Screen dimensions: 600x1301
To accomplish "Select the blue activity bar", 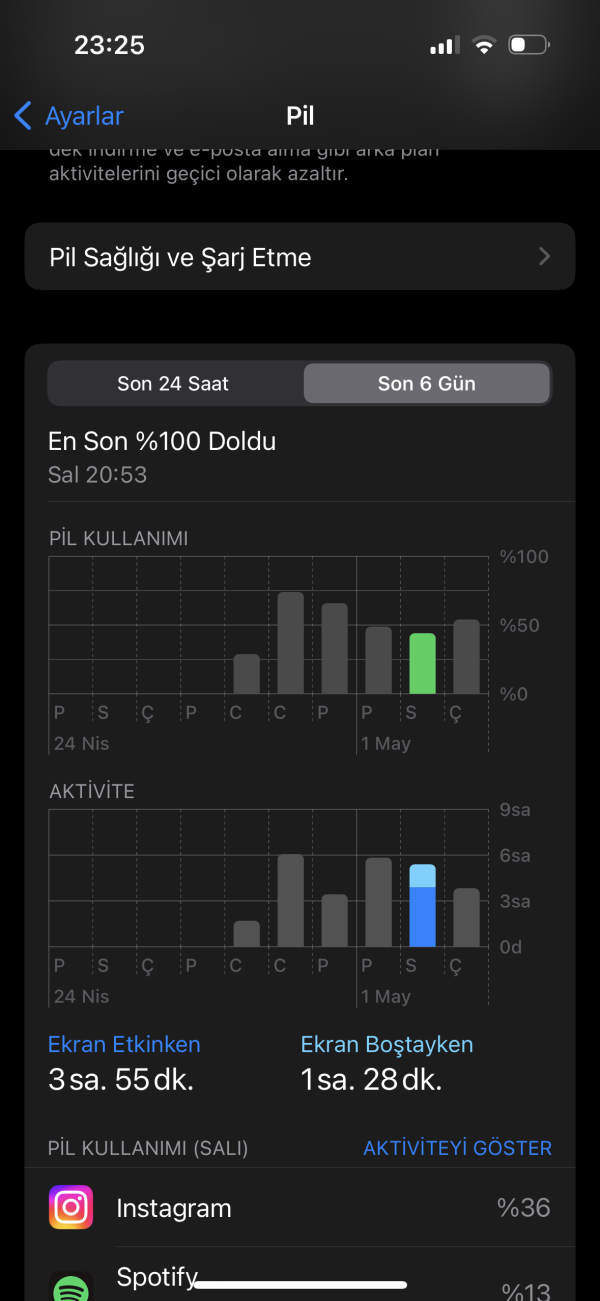I will coord(422,906).
